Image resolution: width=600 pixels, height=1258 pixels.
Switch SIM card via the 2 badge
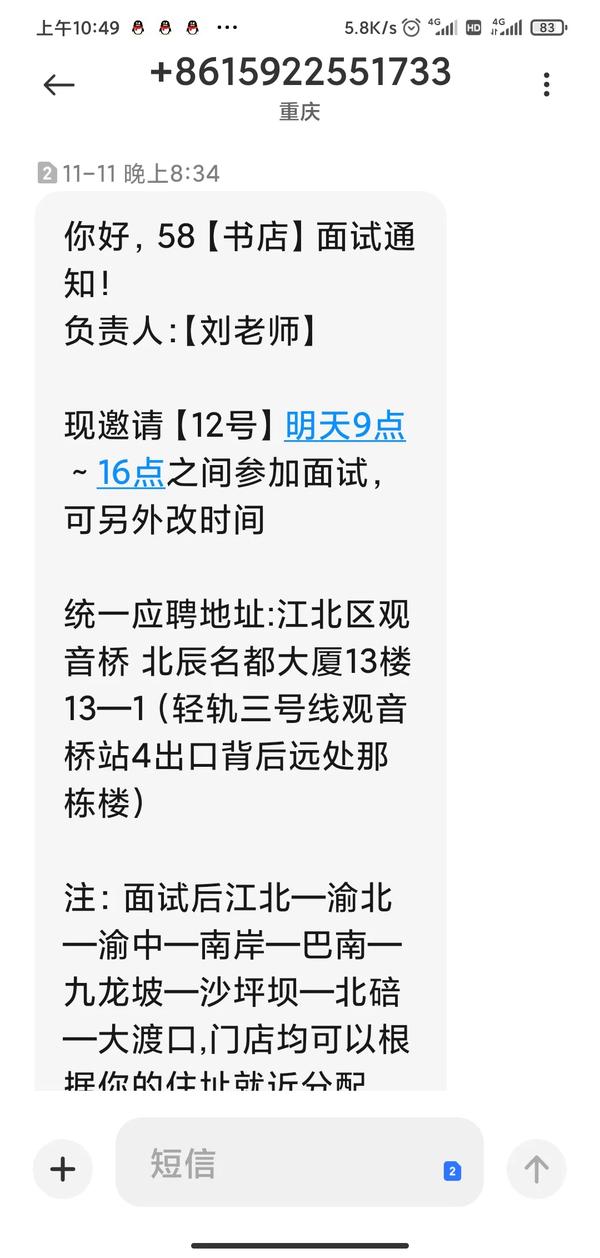point(452,1171)
